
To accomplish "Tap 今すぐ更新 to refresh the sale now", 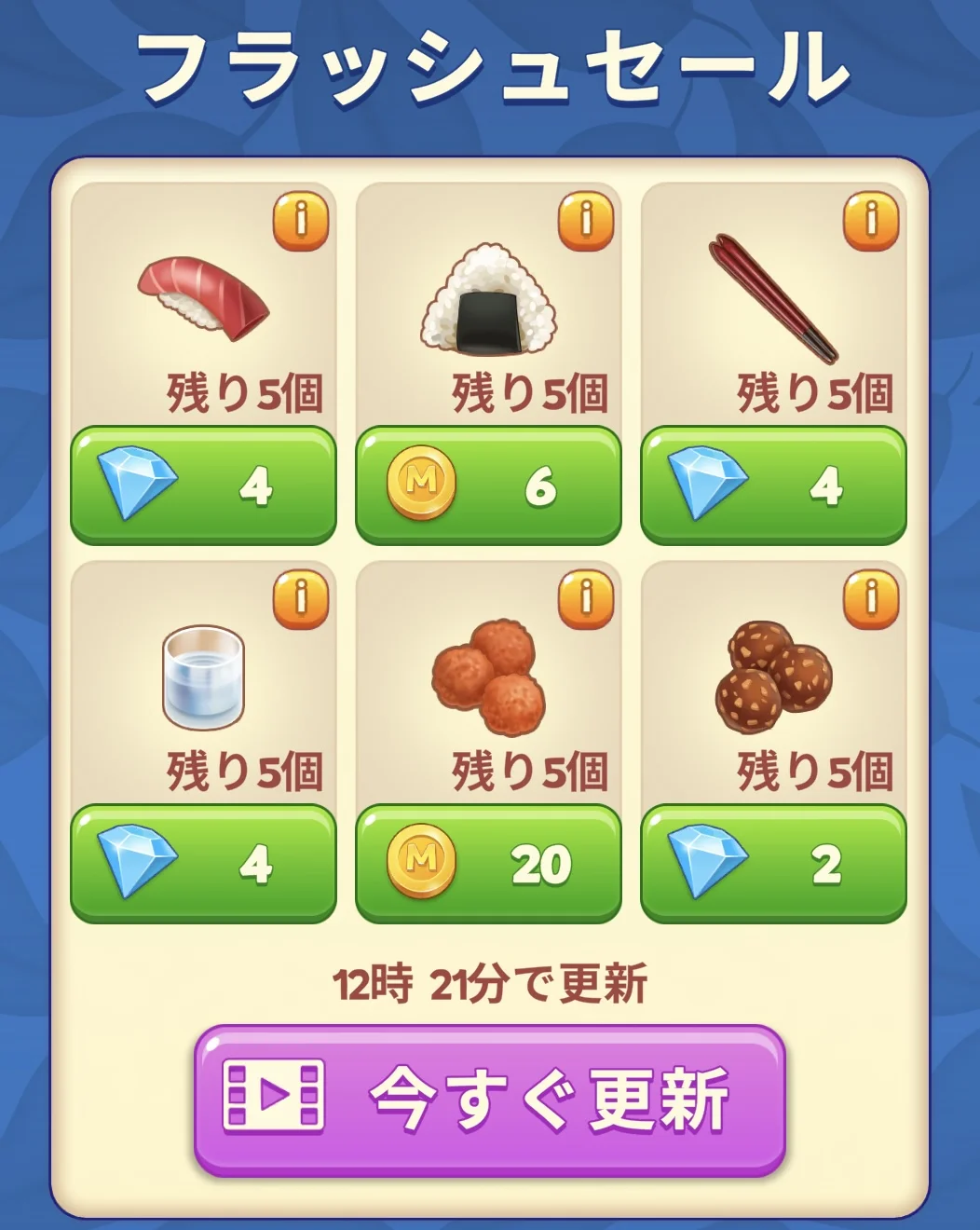I will 490,1100.
